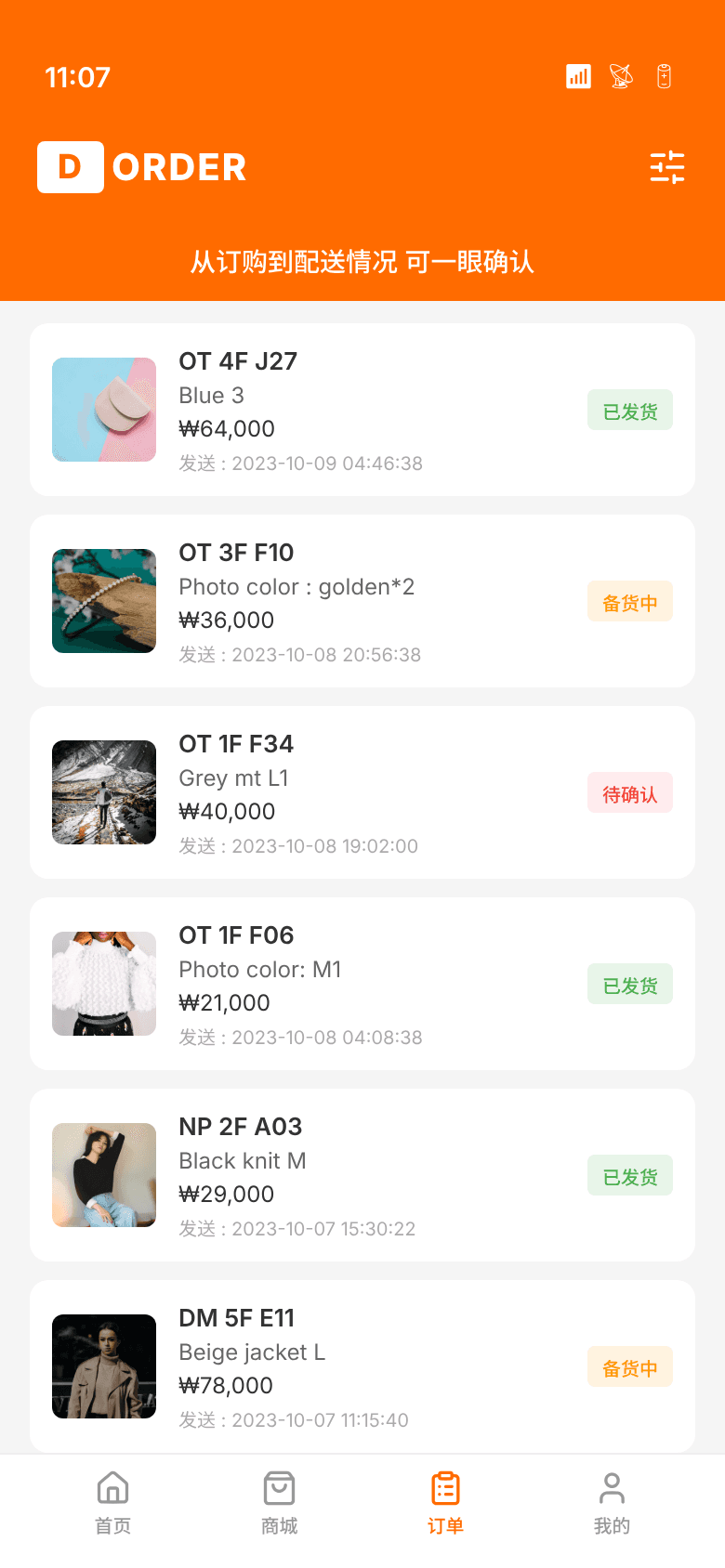The width and height of the screenshot is (725, 1568).
Task: View order OT 3F F10 details
Action: pyautogui.click(x=362, y=601)
